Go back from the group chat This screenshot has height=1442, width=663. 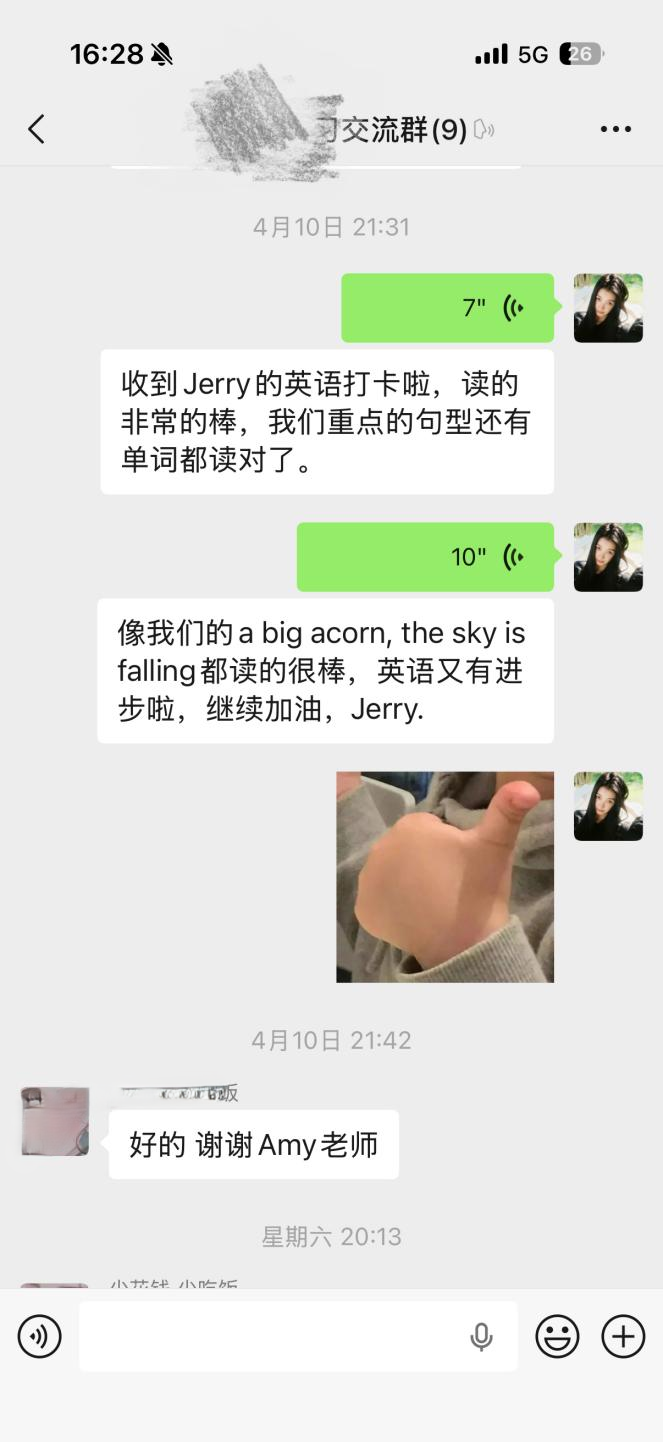(37, 129)
